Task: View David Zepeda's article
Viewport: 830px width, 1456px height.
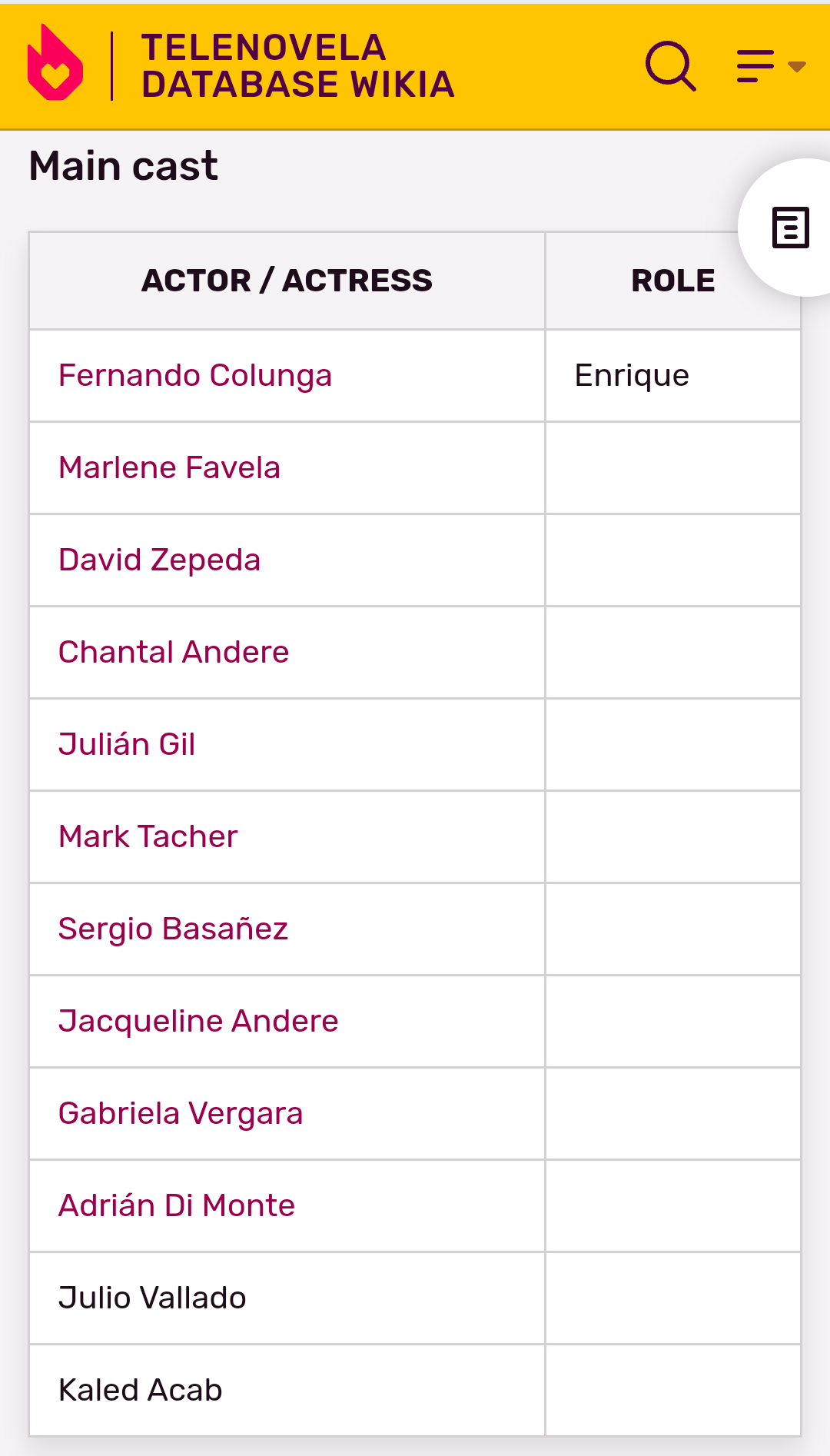Action: pos(159,560)
